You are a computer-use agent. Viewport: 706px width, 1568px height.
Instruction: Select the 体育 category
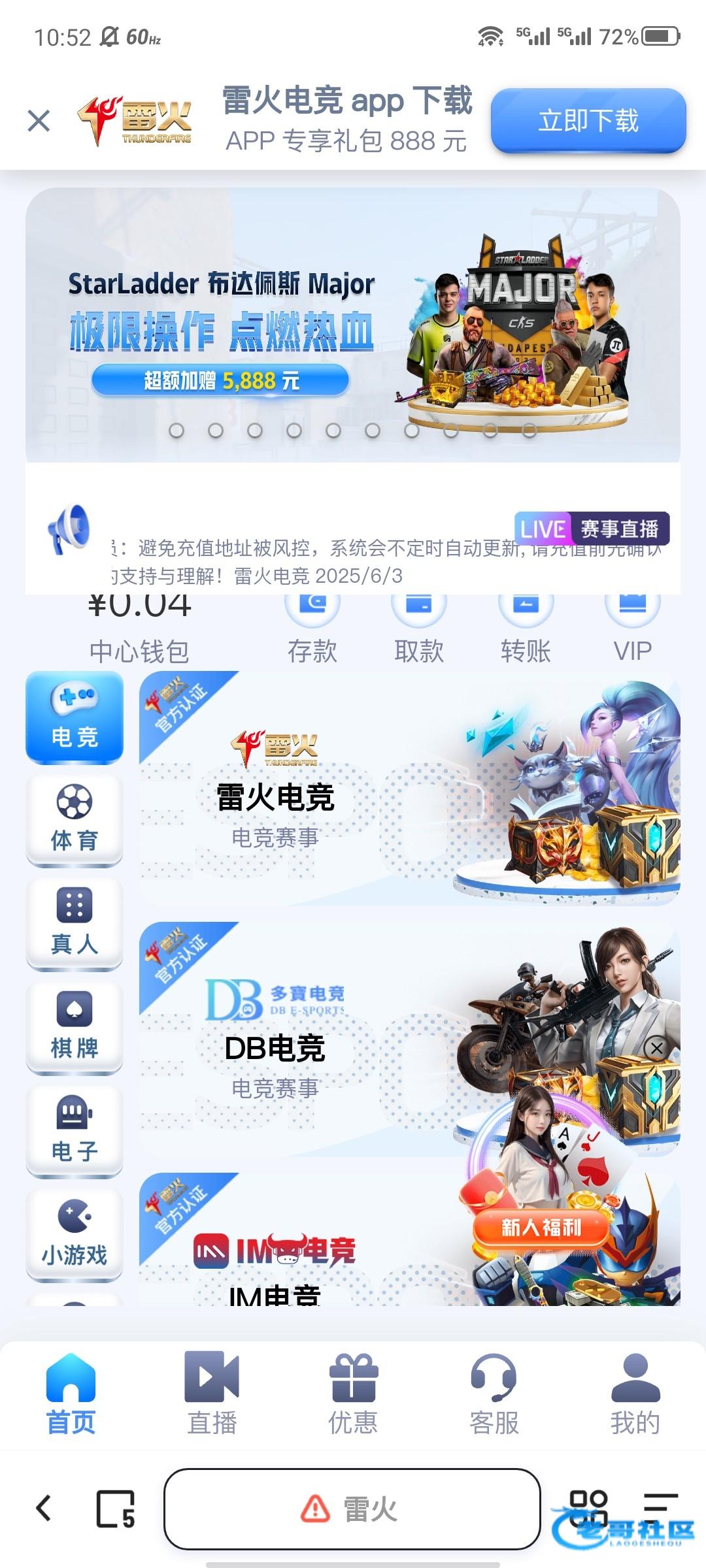pos(75,821)
